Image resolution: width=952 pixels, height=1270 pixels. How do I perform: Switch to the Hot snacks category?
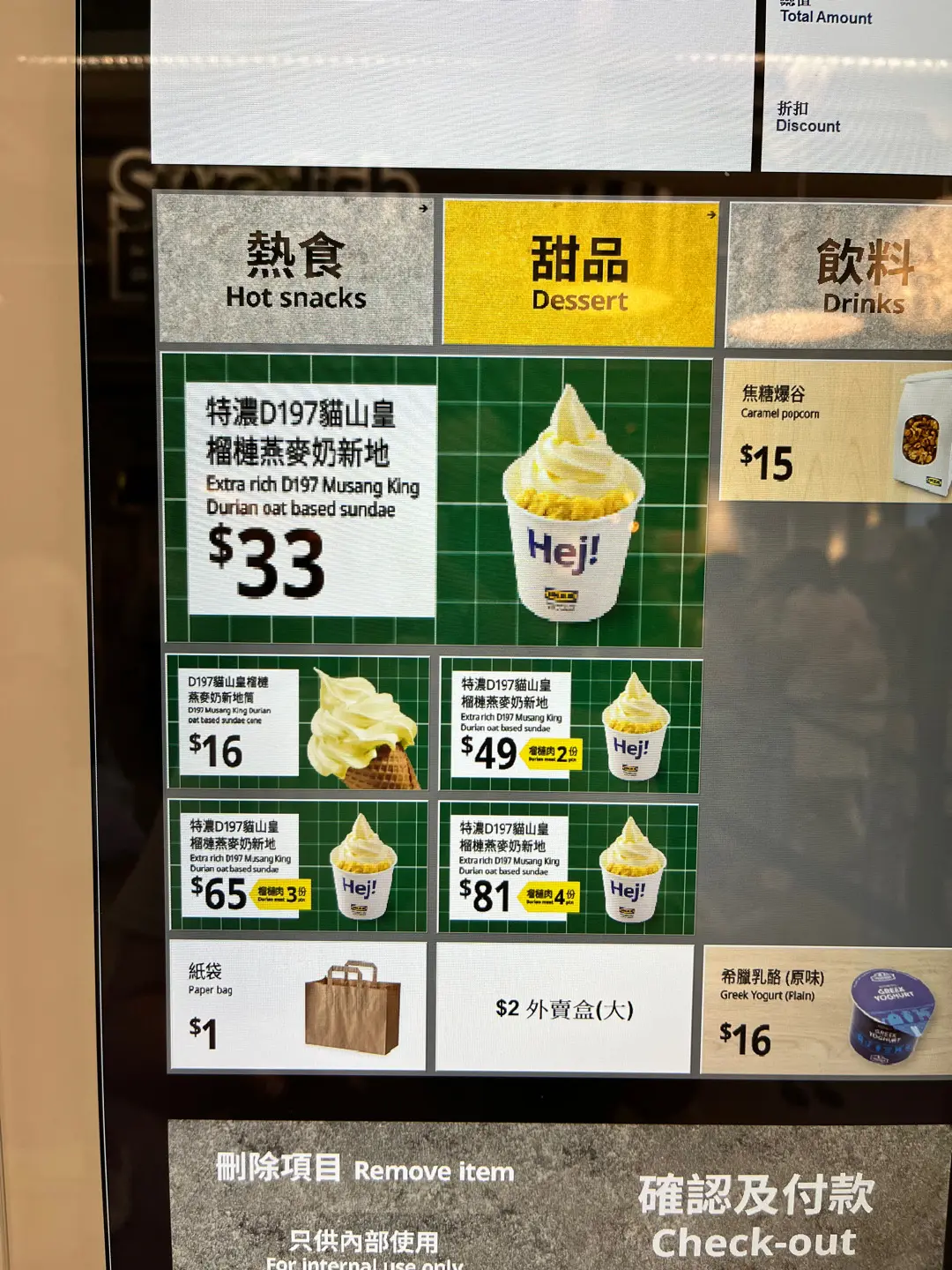click(x=295, y=271)
